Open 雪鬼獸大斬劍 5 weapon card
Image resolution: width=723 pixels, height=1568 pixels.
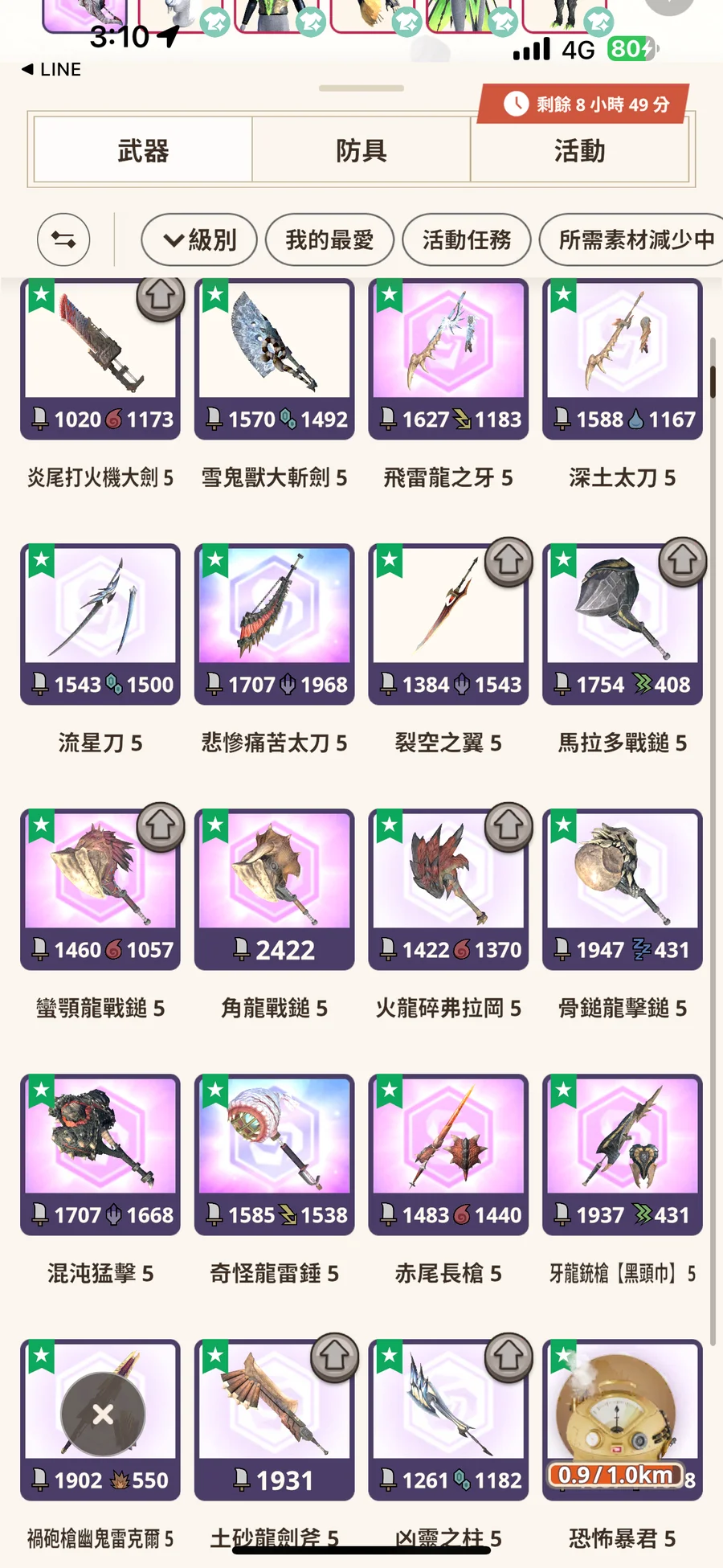point(274,359)
